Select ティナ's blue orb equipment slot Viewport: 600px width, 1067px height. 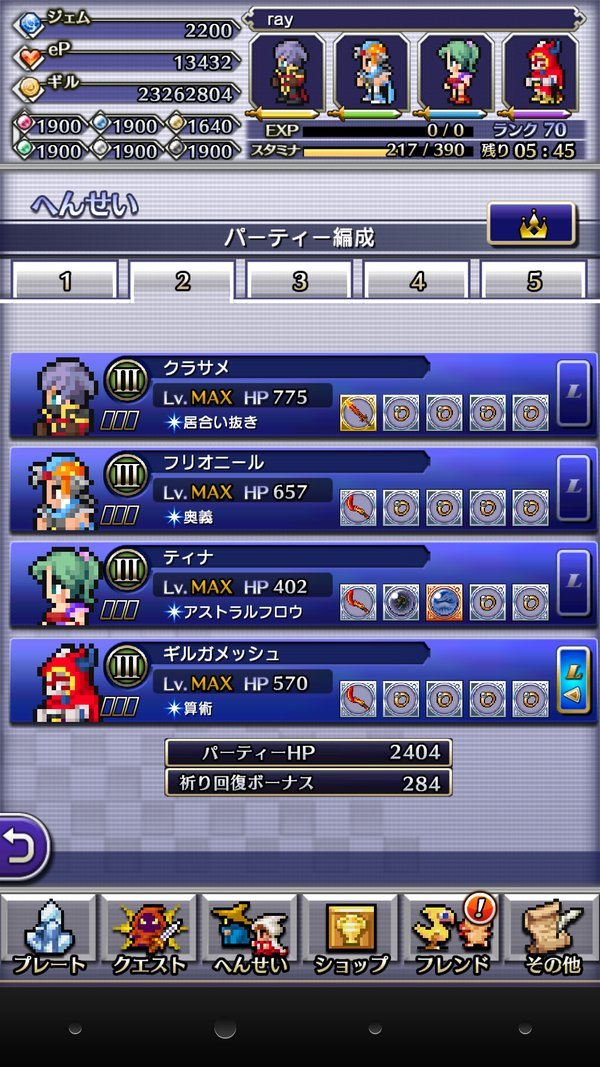tap(443, 603)
